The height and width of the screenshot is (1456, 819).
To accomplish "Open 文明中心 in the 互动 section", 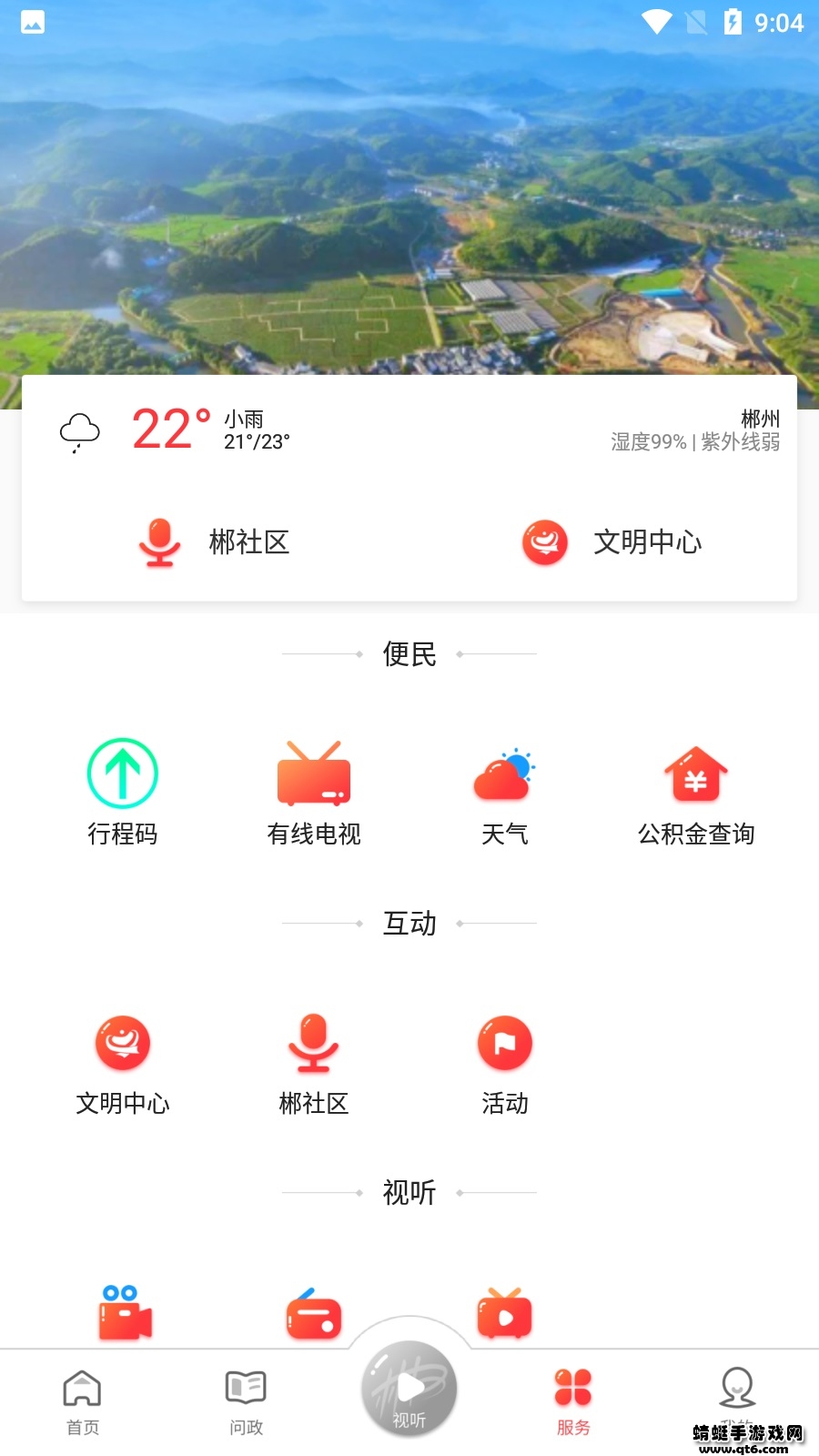I will point(122,1060).
